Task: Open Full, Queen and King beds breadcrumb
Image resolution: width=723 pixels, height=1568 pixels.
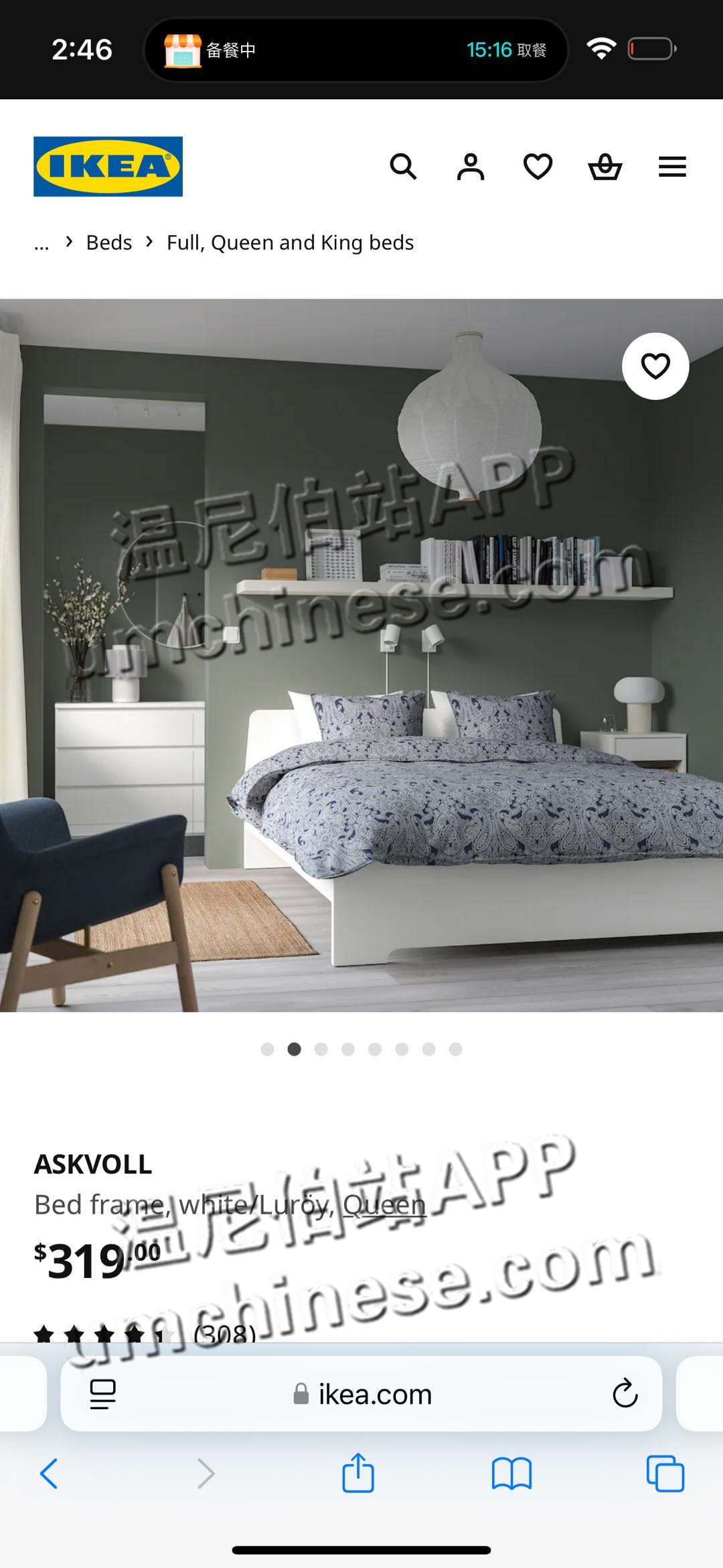Action: (290, 242)
